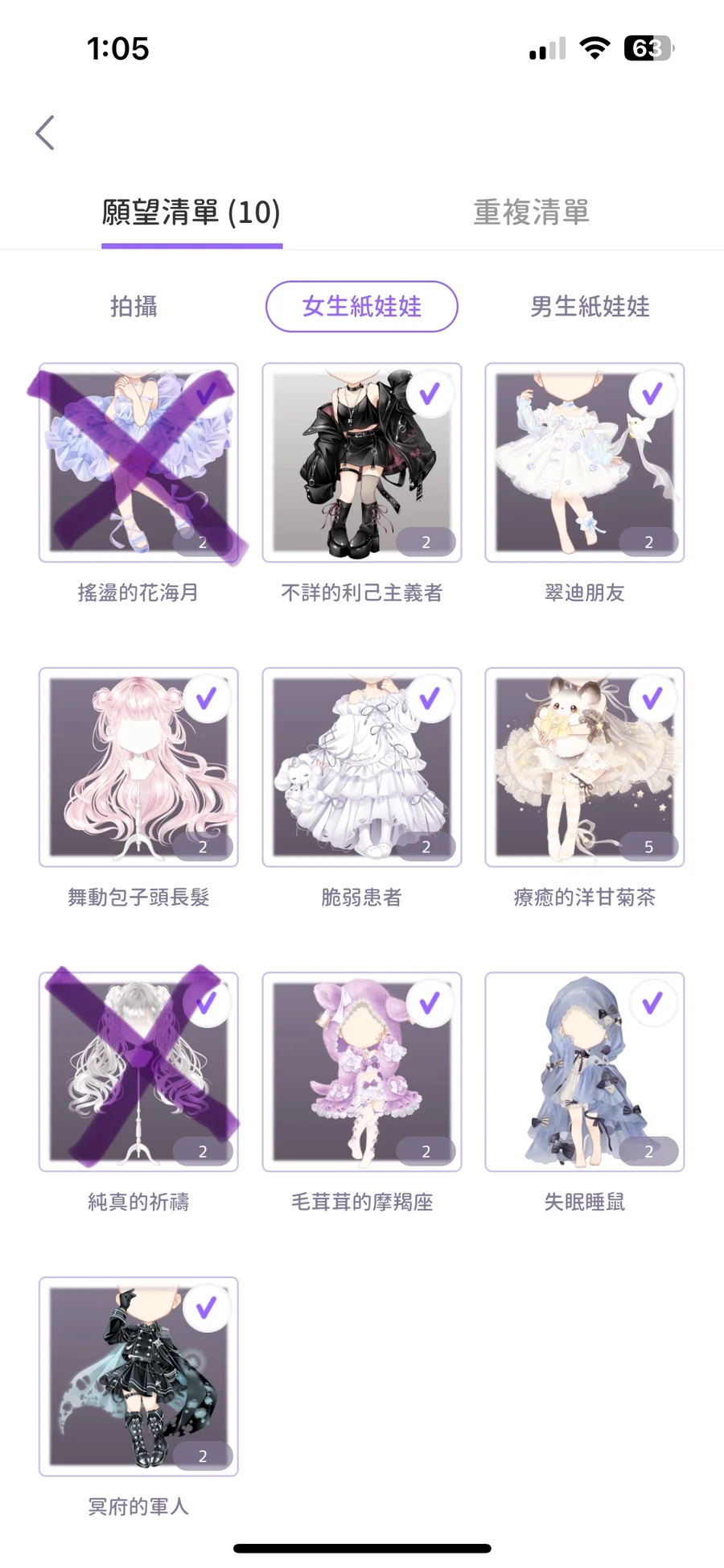Open the 冥府的軍人 outfit card
This screenshot has height=1568, width=724.
(138, 1376)
